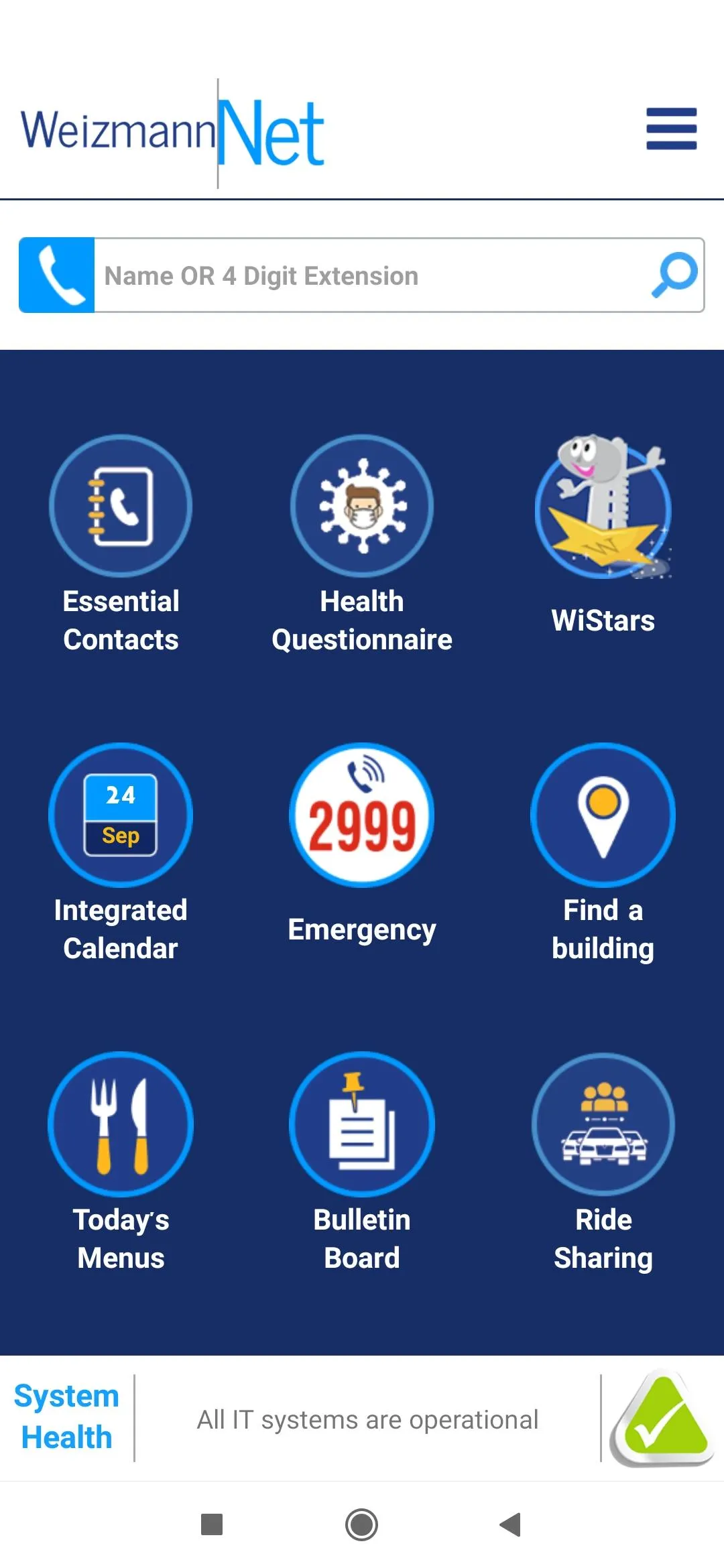Tap the magnifying glass search icon
The width and height of the screenshot is (724, 1568).
[x=674, y=275]
